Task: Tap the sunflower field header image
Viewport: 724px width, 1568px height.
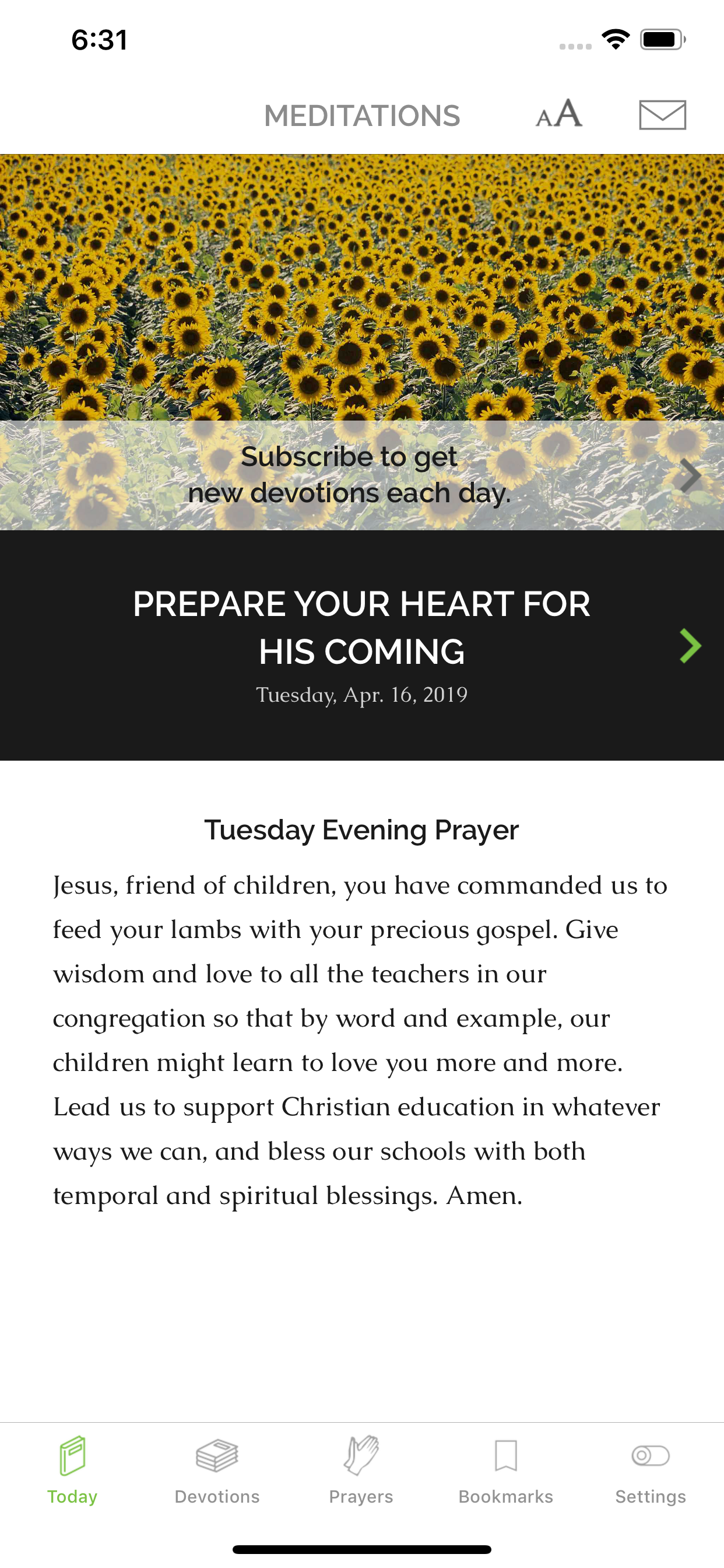Action: [x=362, y=280]
